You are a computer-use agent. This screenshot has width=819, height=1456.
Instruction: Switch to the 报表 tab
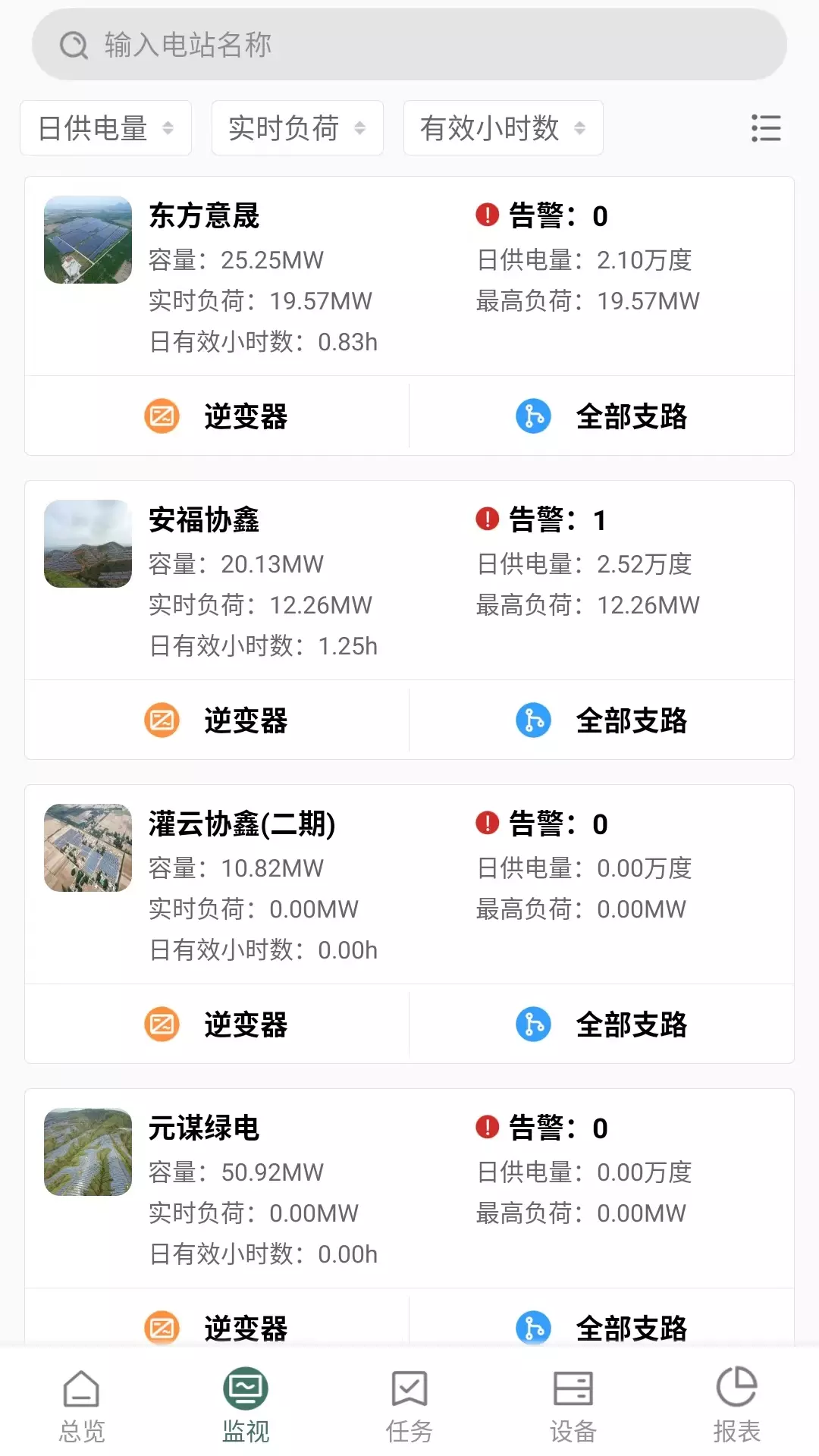coord(737,1405)
